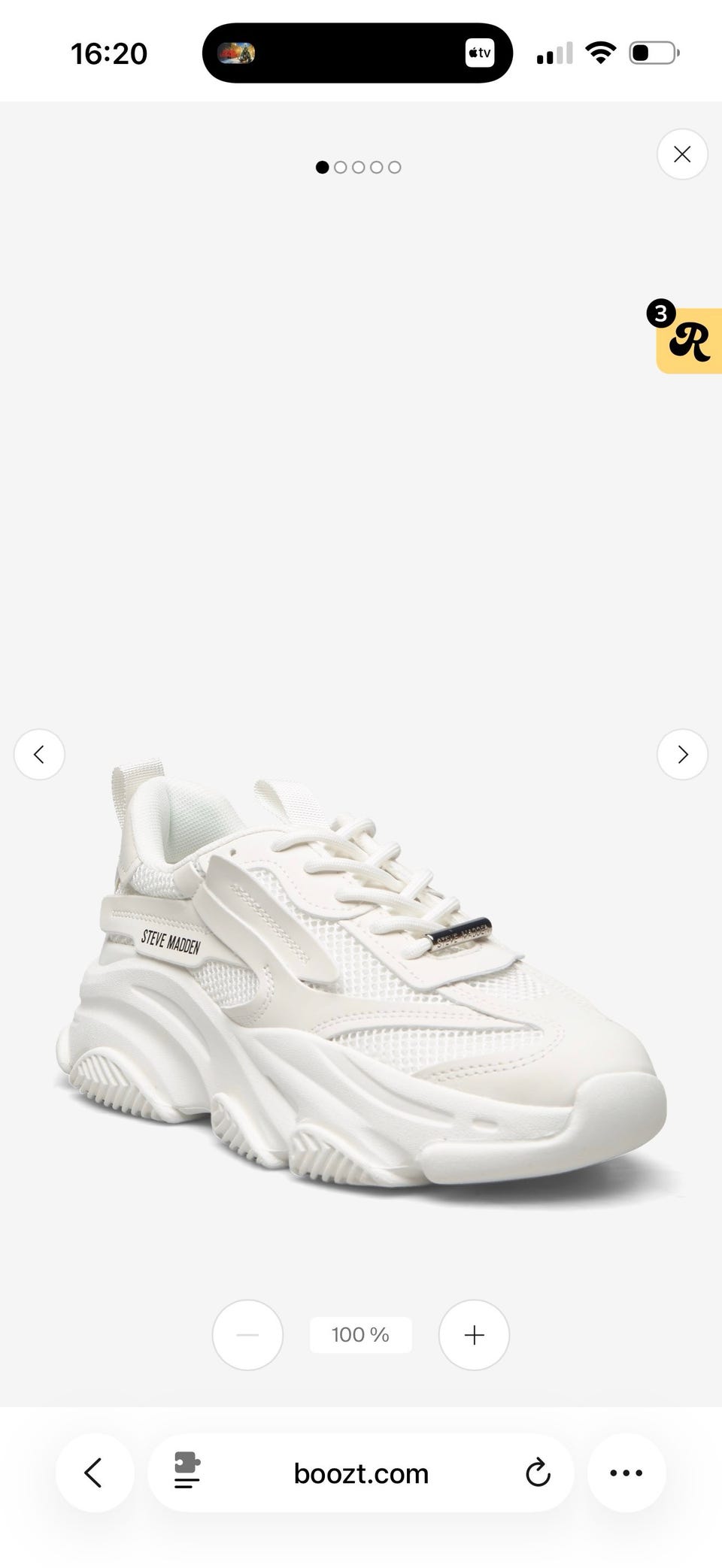Reload the boozt.com page
This screenshot has width=722, height=1568.
coord(538,1473)
